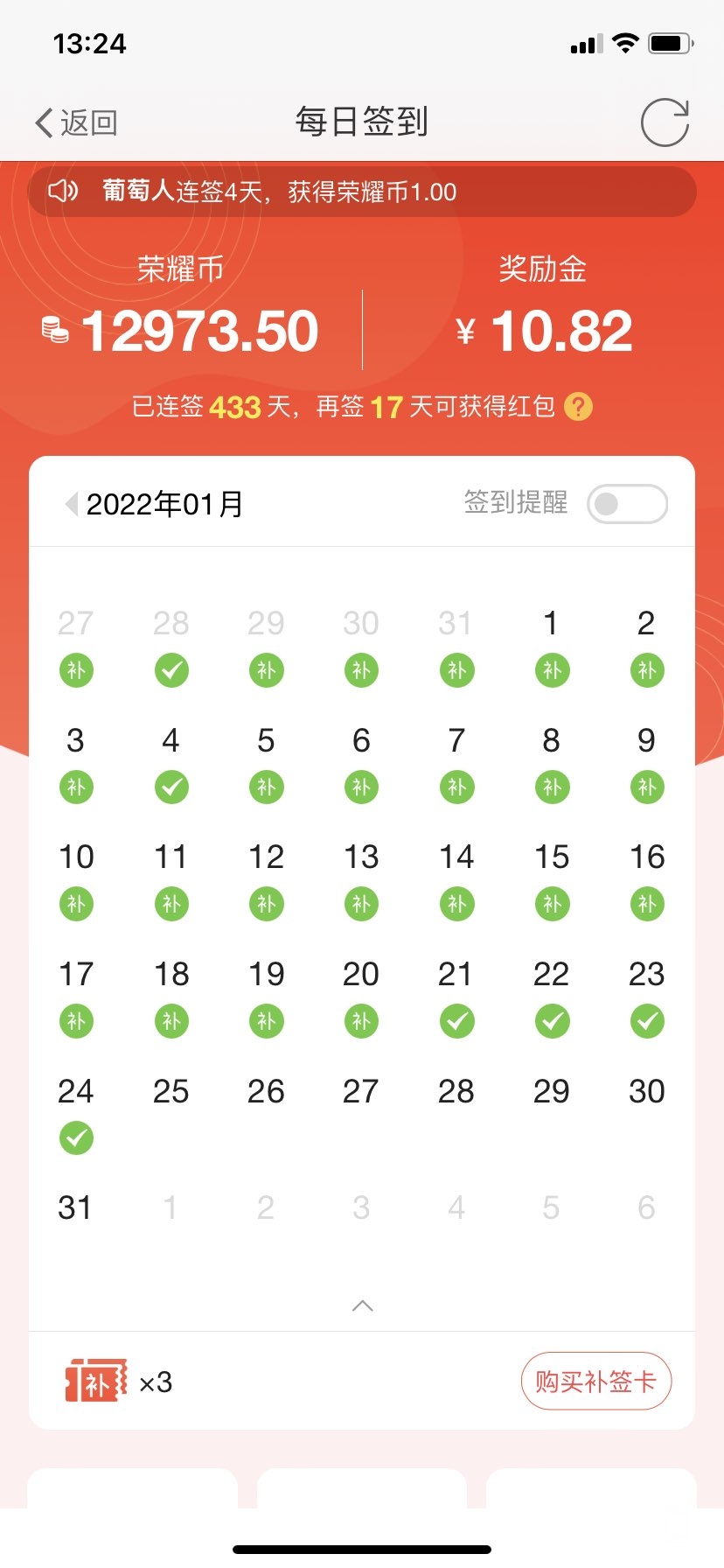This screenshot has width=724, height=1568.
Task: Collapse the calendar with the up chevron
Action: coord(362,1305)
